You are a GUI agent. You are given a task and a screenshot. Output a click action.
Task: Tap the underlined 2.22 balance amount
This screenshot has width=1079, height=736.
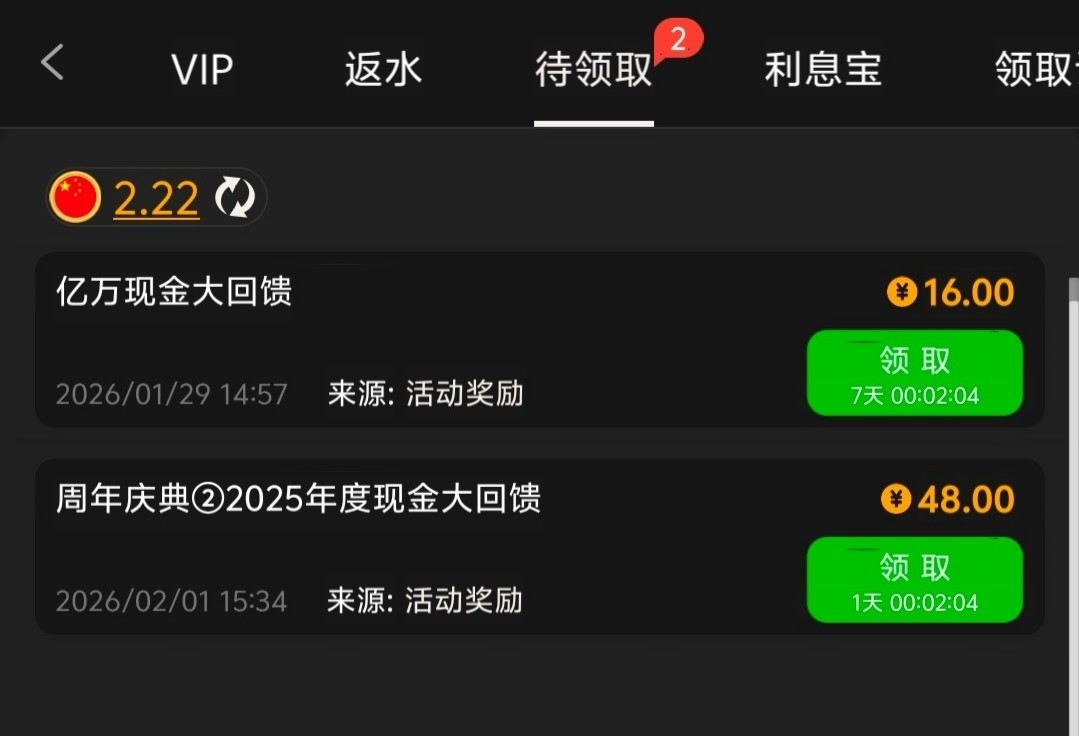click(156, 198)
